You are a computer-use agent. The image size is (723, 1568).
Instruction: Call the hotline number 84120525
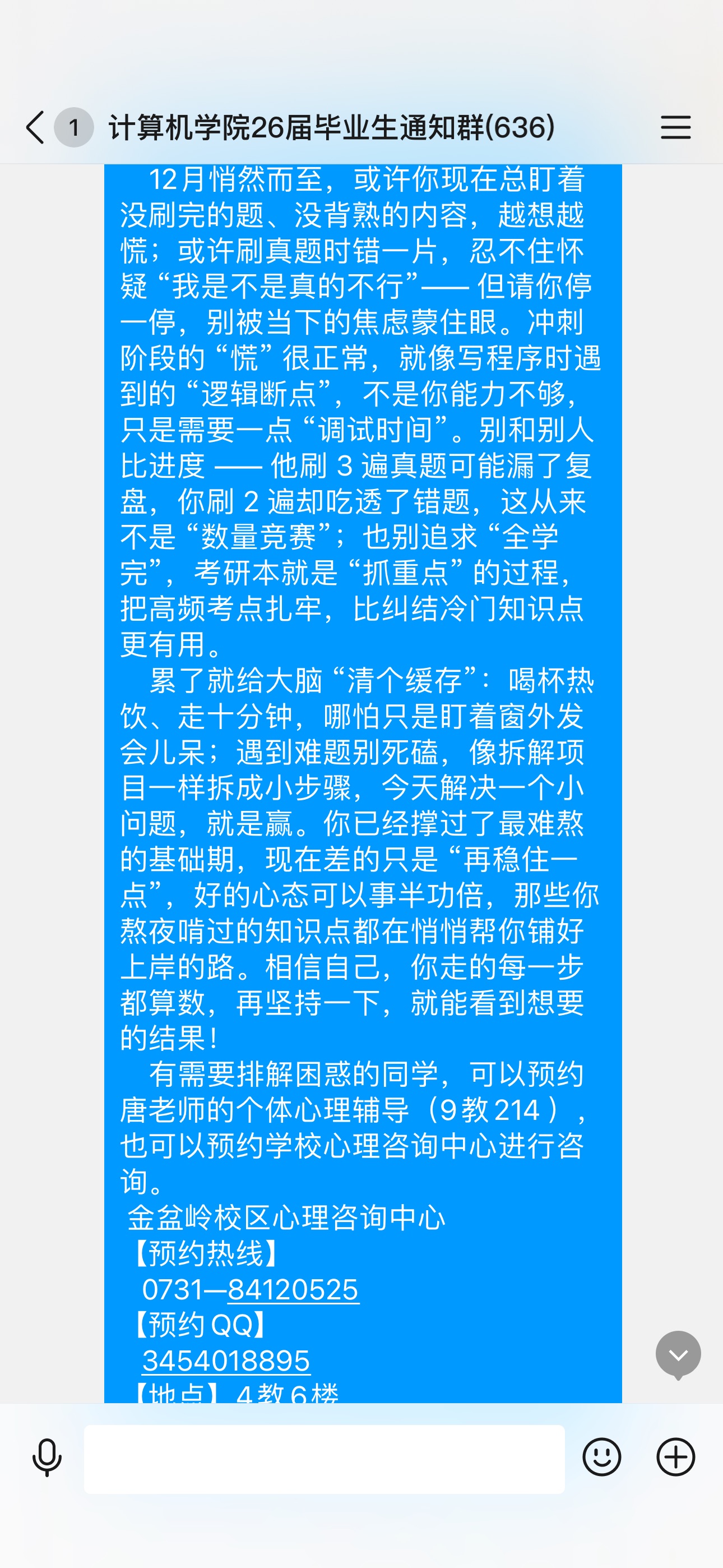tap(293, 1290)
